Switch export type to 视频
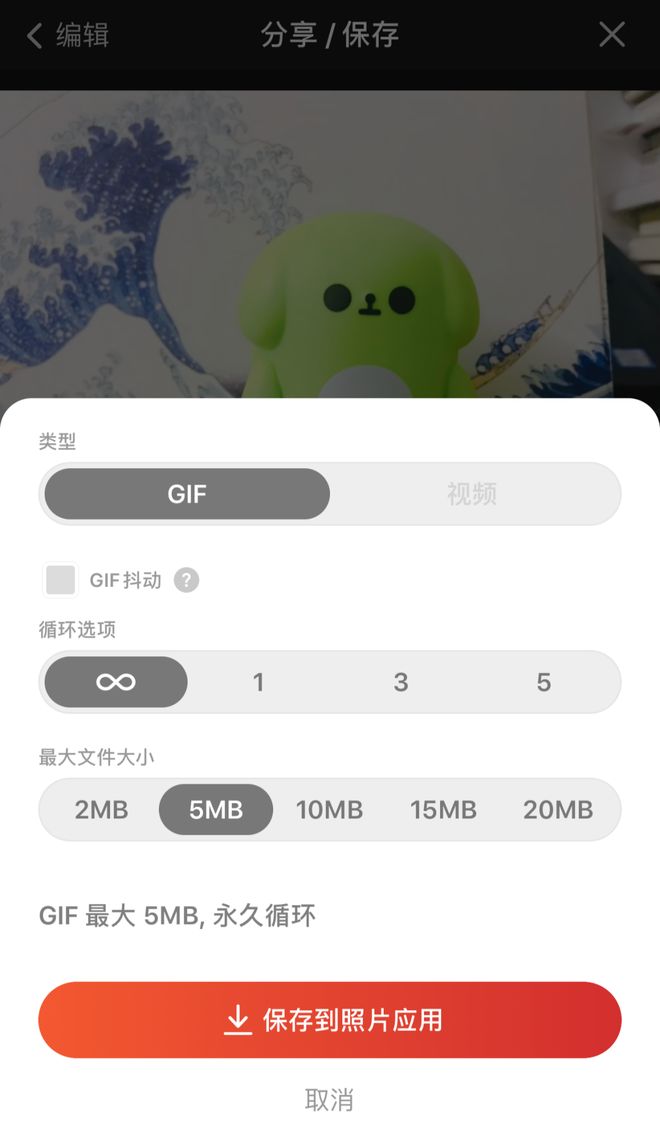Screen dimensions: 660x1141 click(x=472, y=494)
